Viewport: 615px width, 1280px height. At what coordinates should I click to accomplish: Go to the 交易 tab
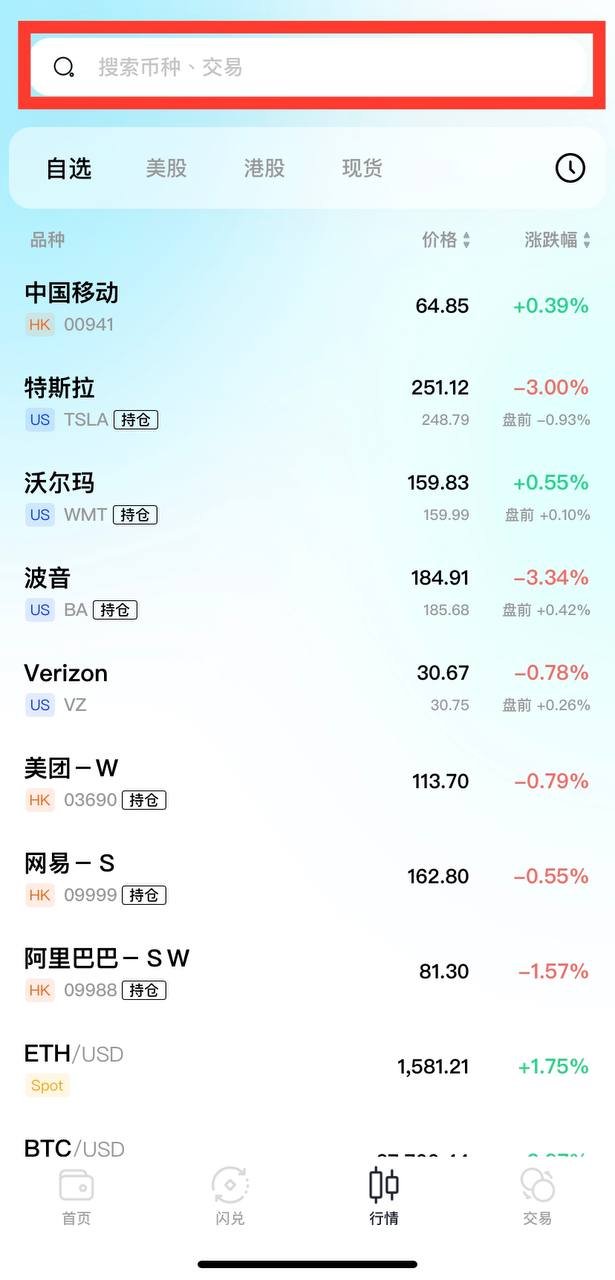[x=537, y=1196]
